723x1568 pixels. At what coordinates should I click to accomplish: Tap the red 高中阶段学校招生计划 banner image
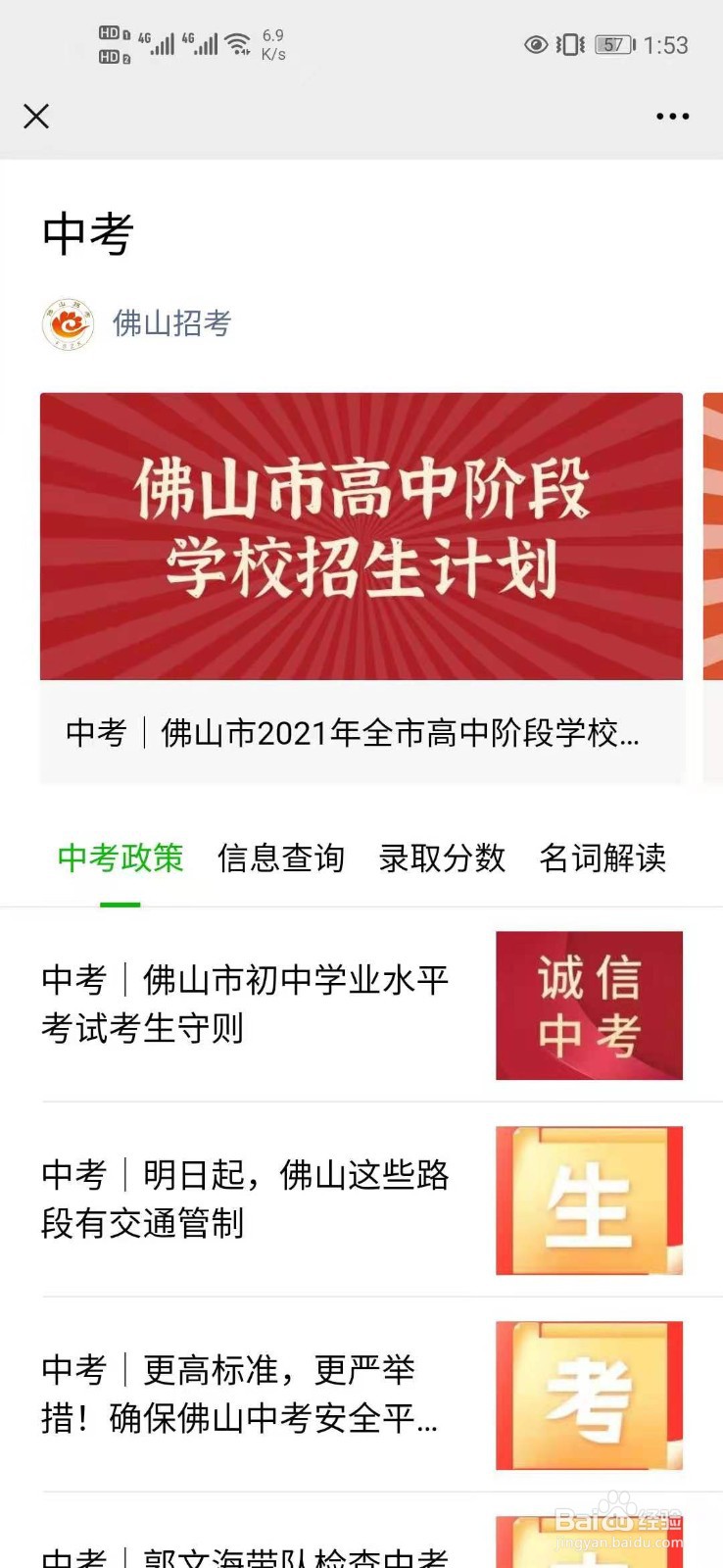click(361, 536)
